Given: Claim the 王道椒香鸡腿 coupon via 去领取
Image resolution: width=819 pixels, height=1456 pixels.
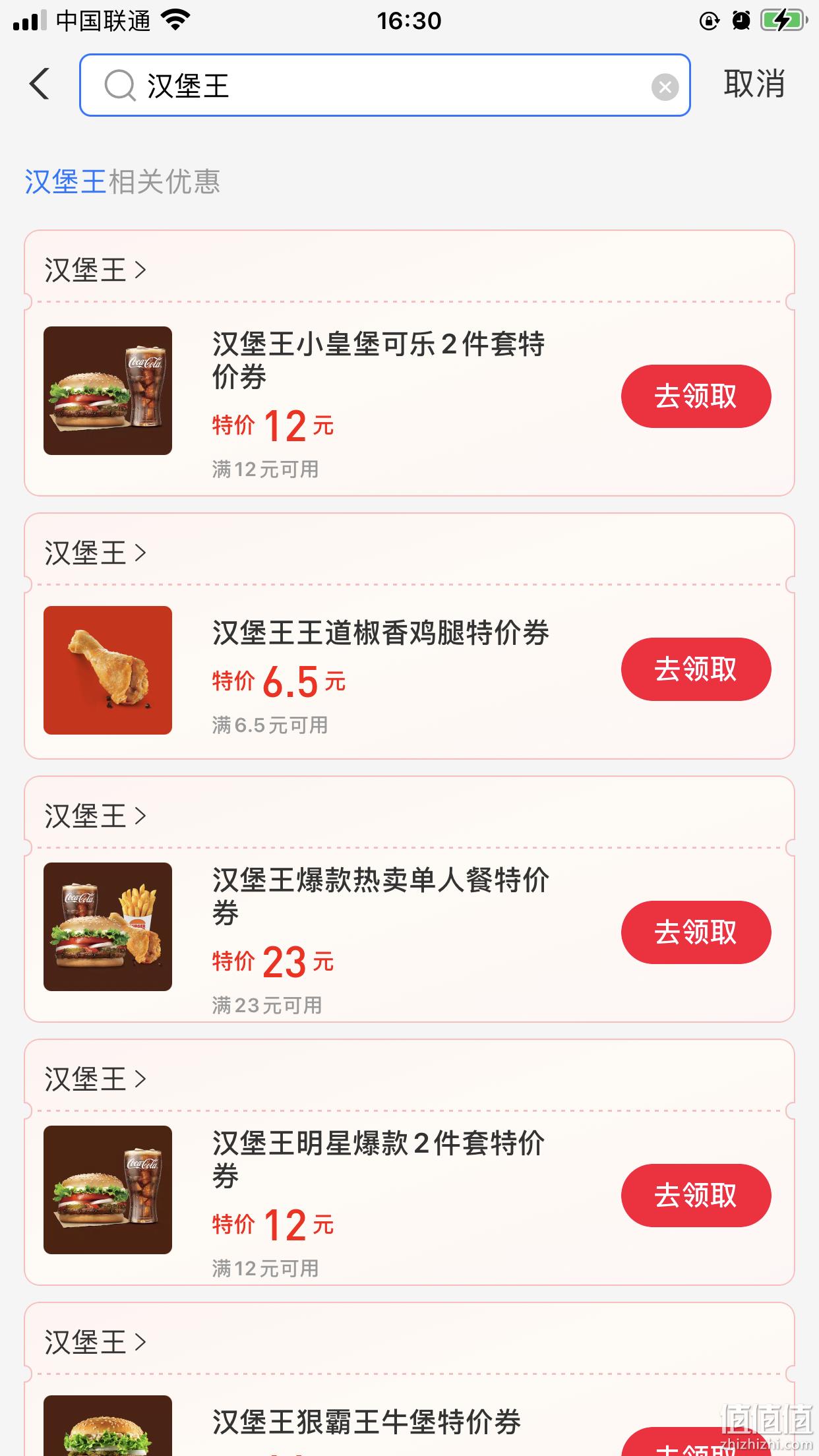Looking at the screenshot, I should click(696, 669).
